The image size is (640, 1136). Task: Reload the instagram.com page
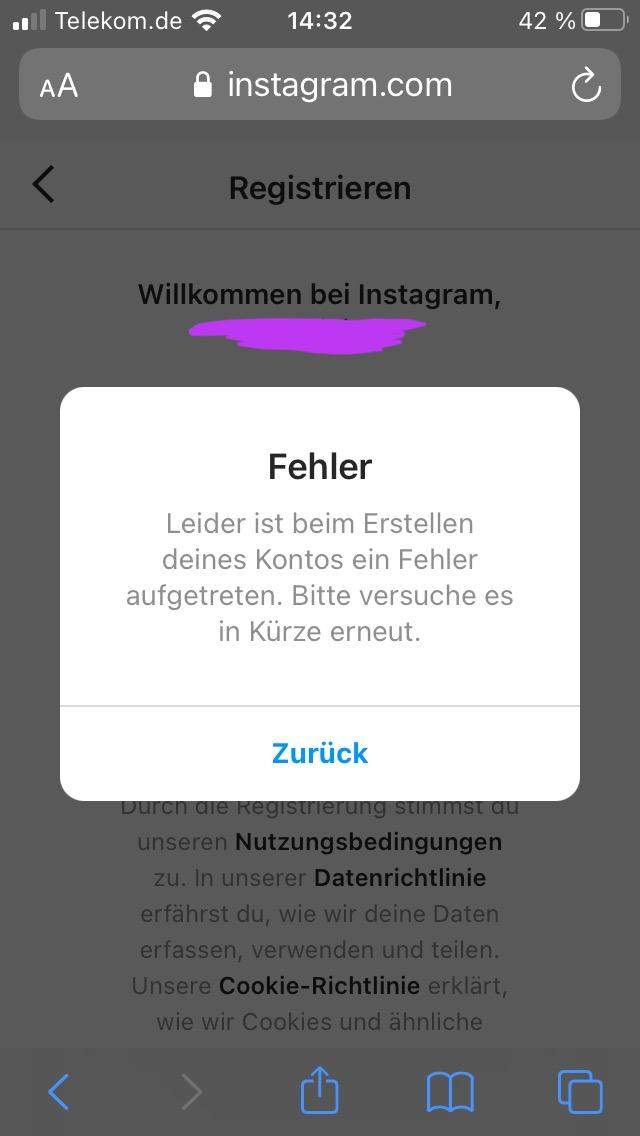586,86
